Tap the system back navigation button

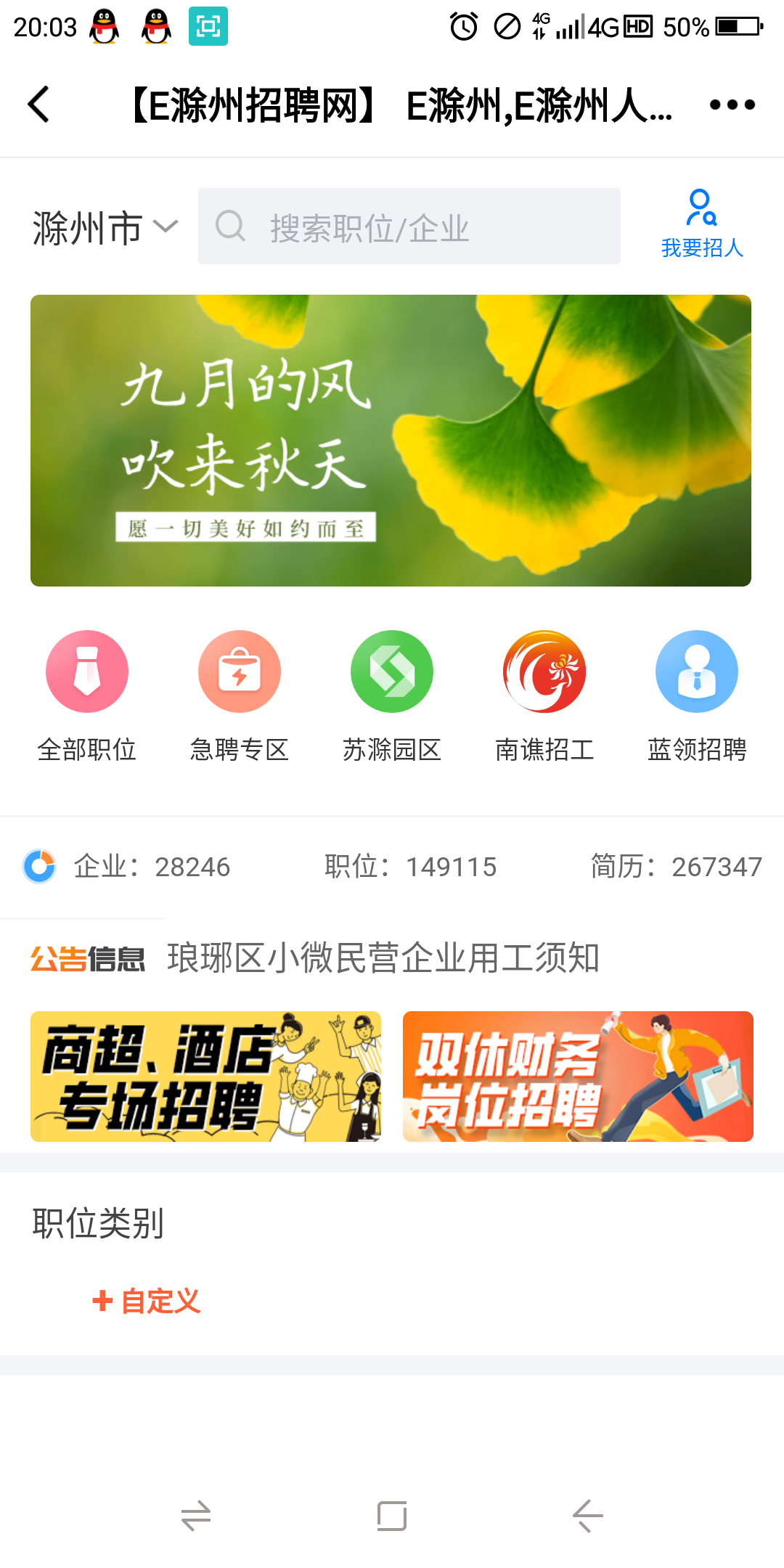click(587, 1516)
